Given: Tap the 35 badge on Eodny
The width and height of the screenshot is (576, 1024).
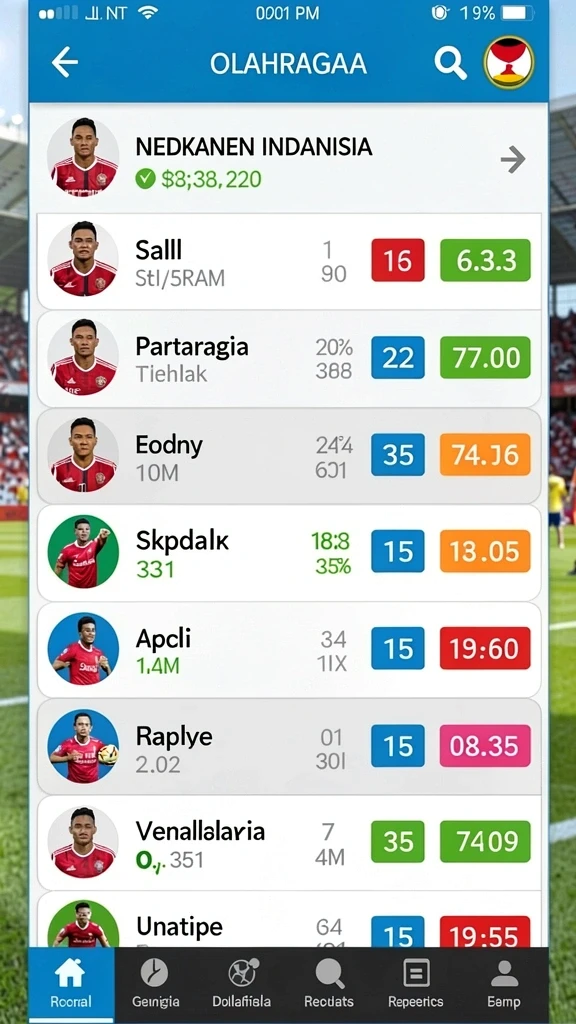Looking at the screenshot, I should point(398,454).
